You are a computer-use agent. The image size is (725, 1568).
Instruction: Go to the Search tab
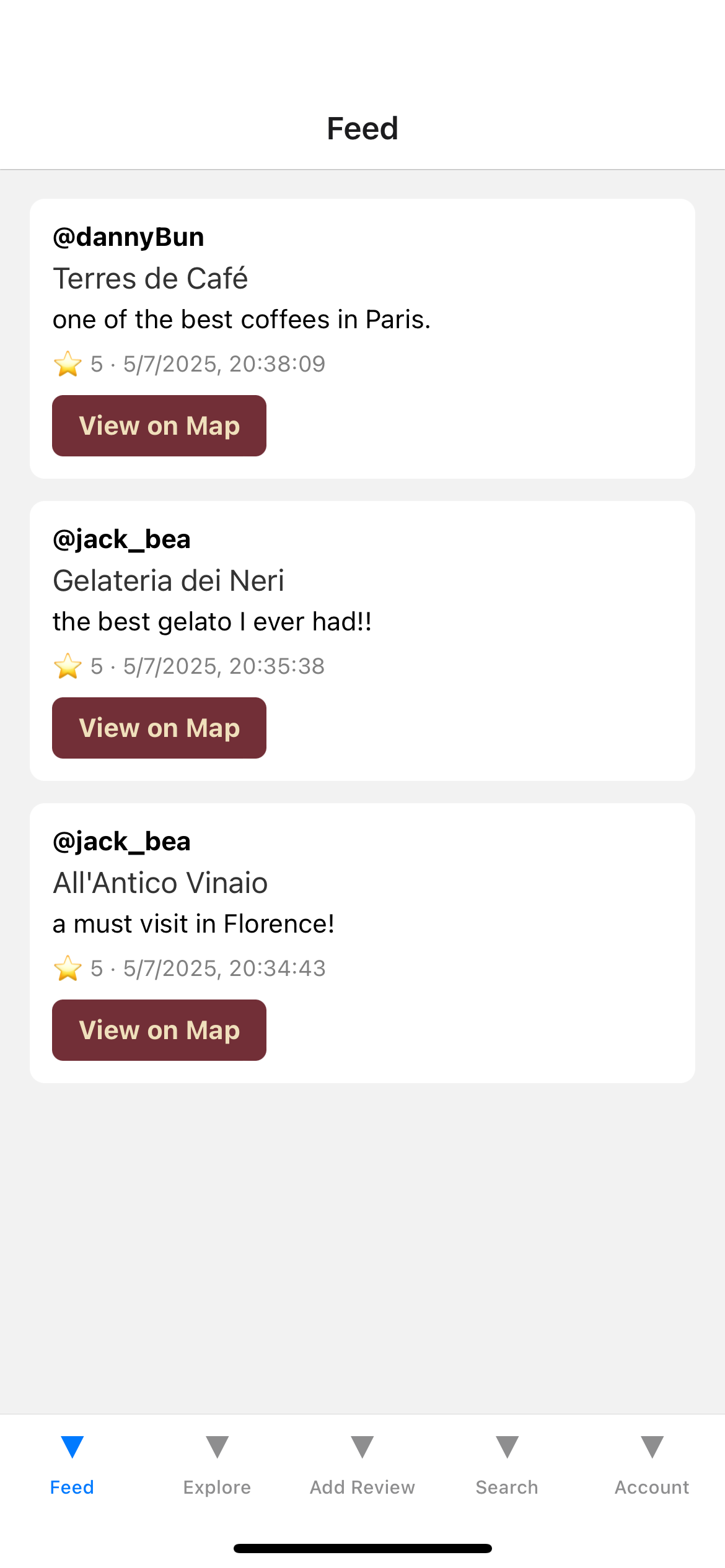click(507, 1466)
